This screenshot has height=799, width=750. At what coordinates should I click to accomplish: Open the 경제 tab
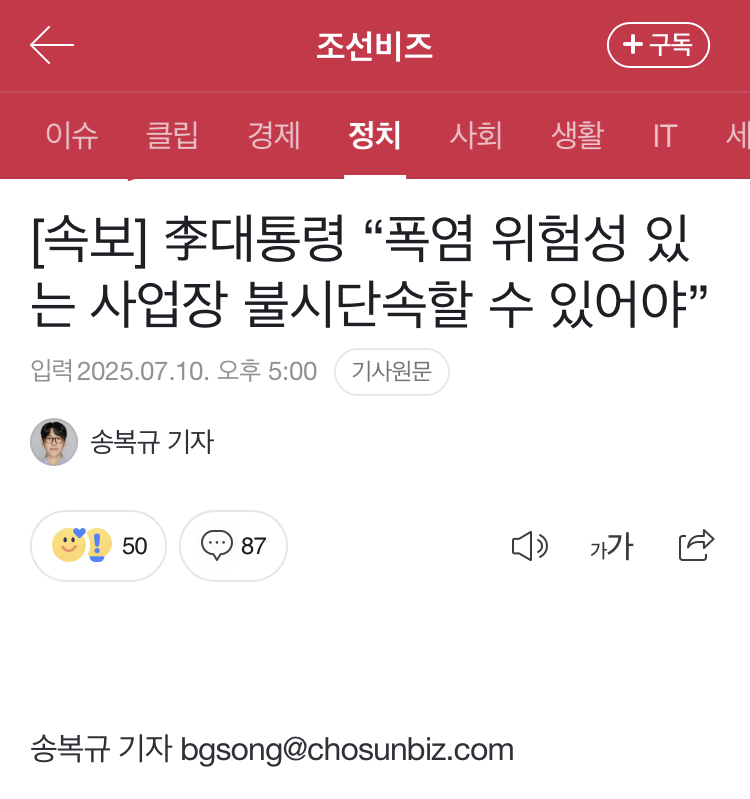pos(274,135)
